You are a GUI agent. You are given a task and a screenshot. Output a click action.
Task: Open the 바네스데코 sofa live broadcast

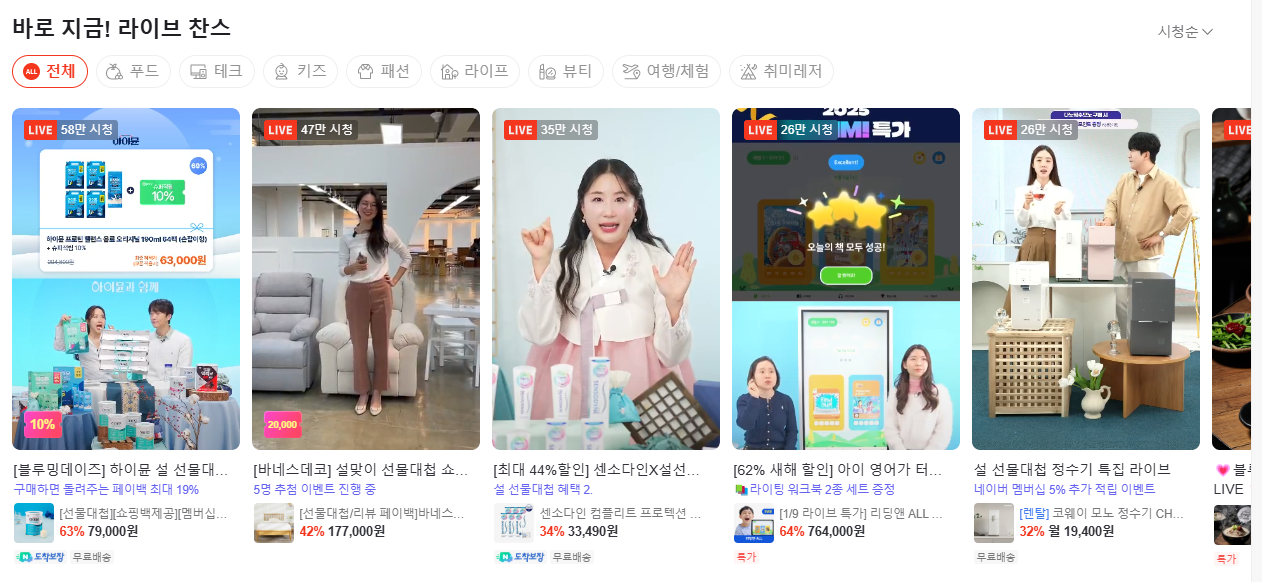click(x=366, y=279)
